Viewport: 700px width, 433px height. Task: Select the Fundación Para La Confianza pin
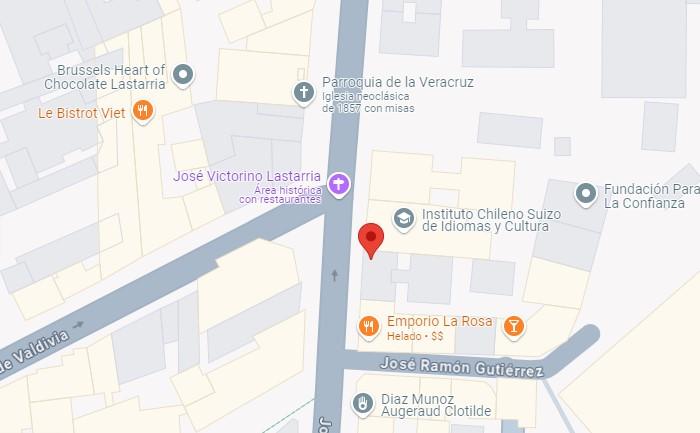click(x=585, y=192)
